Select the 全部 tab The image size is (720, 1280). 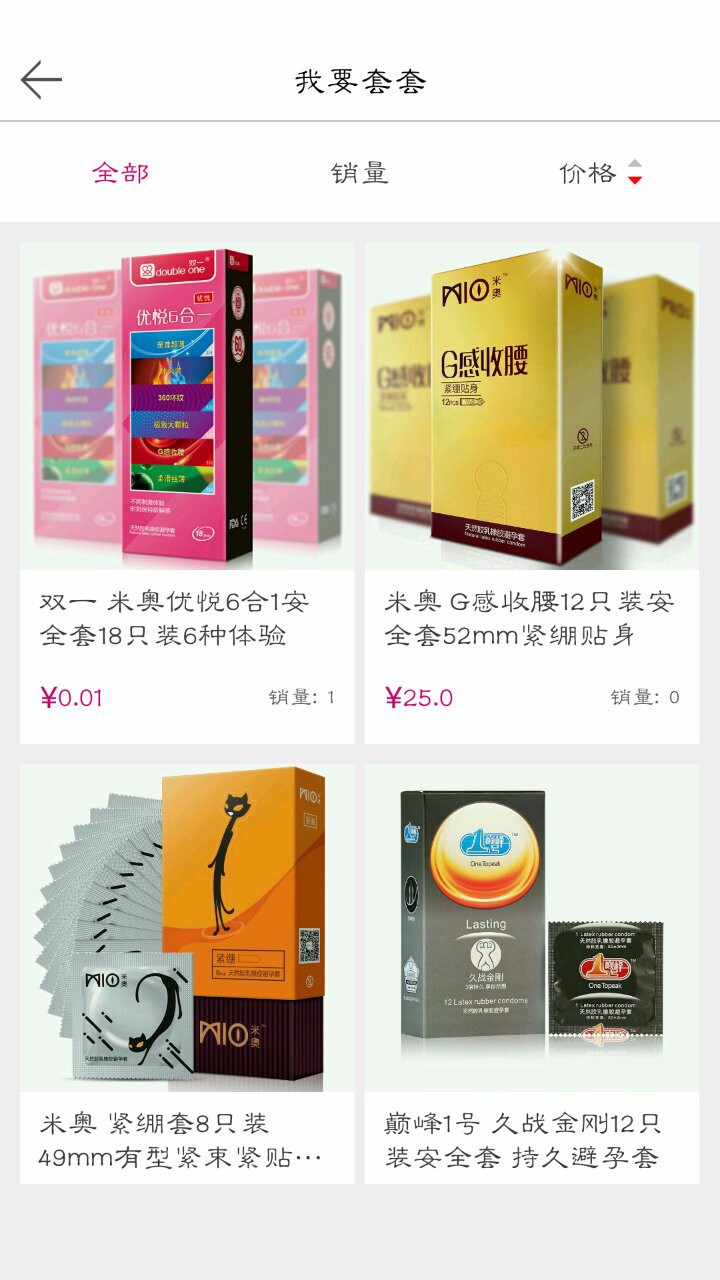120,173
